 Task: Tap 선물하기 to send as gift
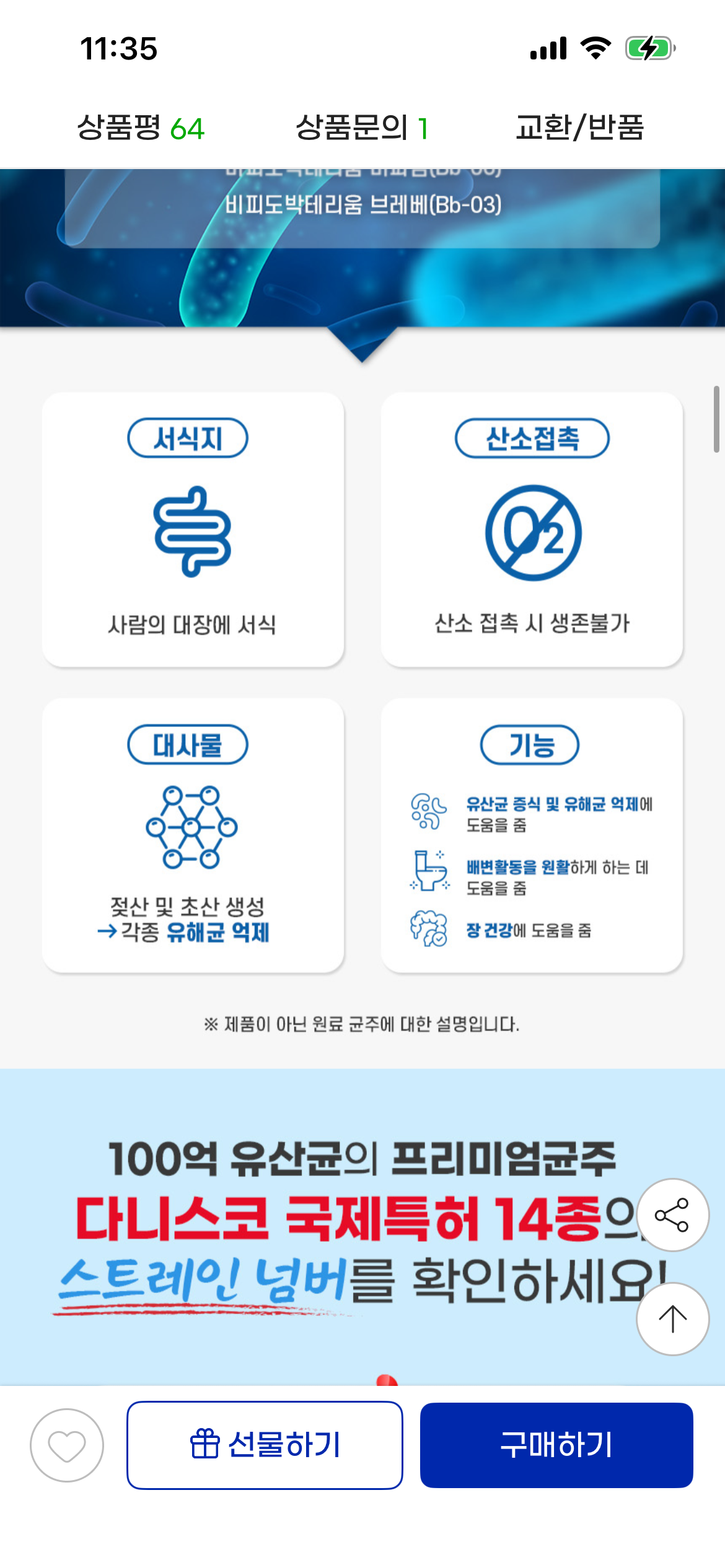265,1445
